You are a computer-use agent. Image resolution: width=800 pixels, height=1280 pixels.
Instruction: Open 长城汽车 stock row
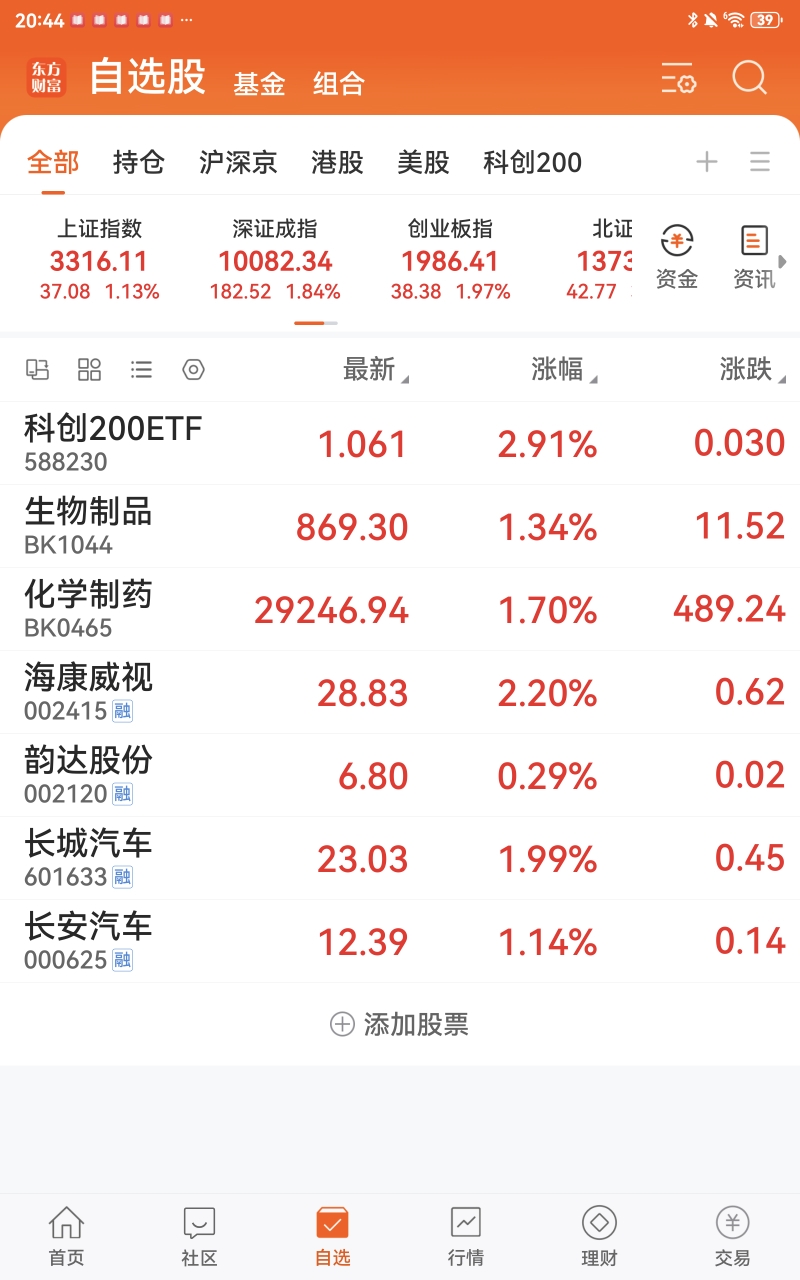pos(400,858)
